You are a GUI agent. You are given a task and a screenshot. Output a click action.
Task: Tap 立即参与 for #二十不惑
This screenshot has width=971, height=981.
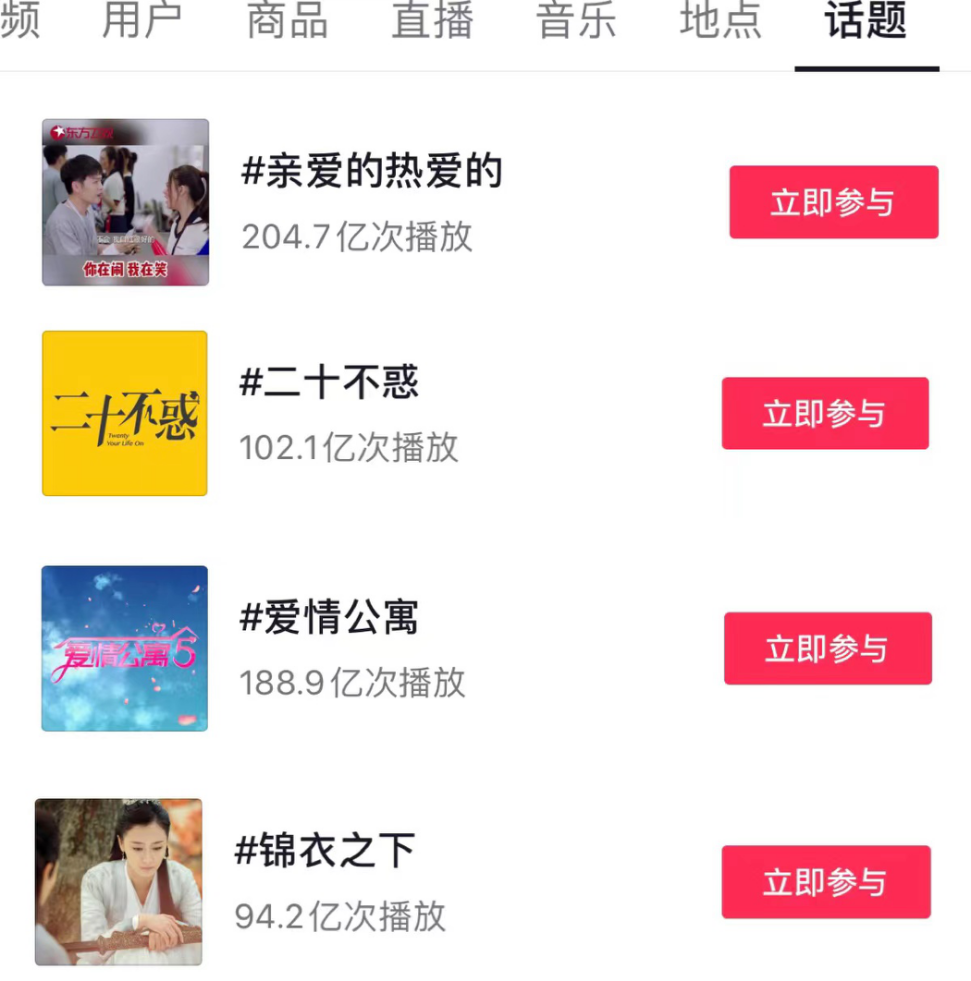(825, 413)
